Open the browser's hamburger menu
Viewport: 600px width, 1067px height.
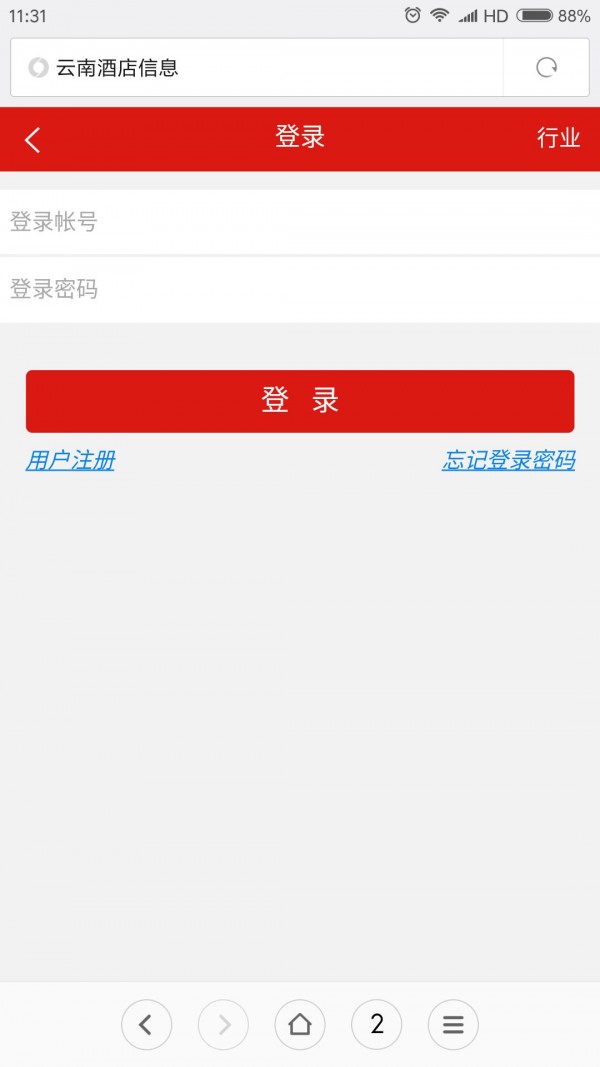[x=453, y=1024]
